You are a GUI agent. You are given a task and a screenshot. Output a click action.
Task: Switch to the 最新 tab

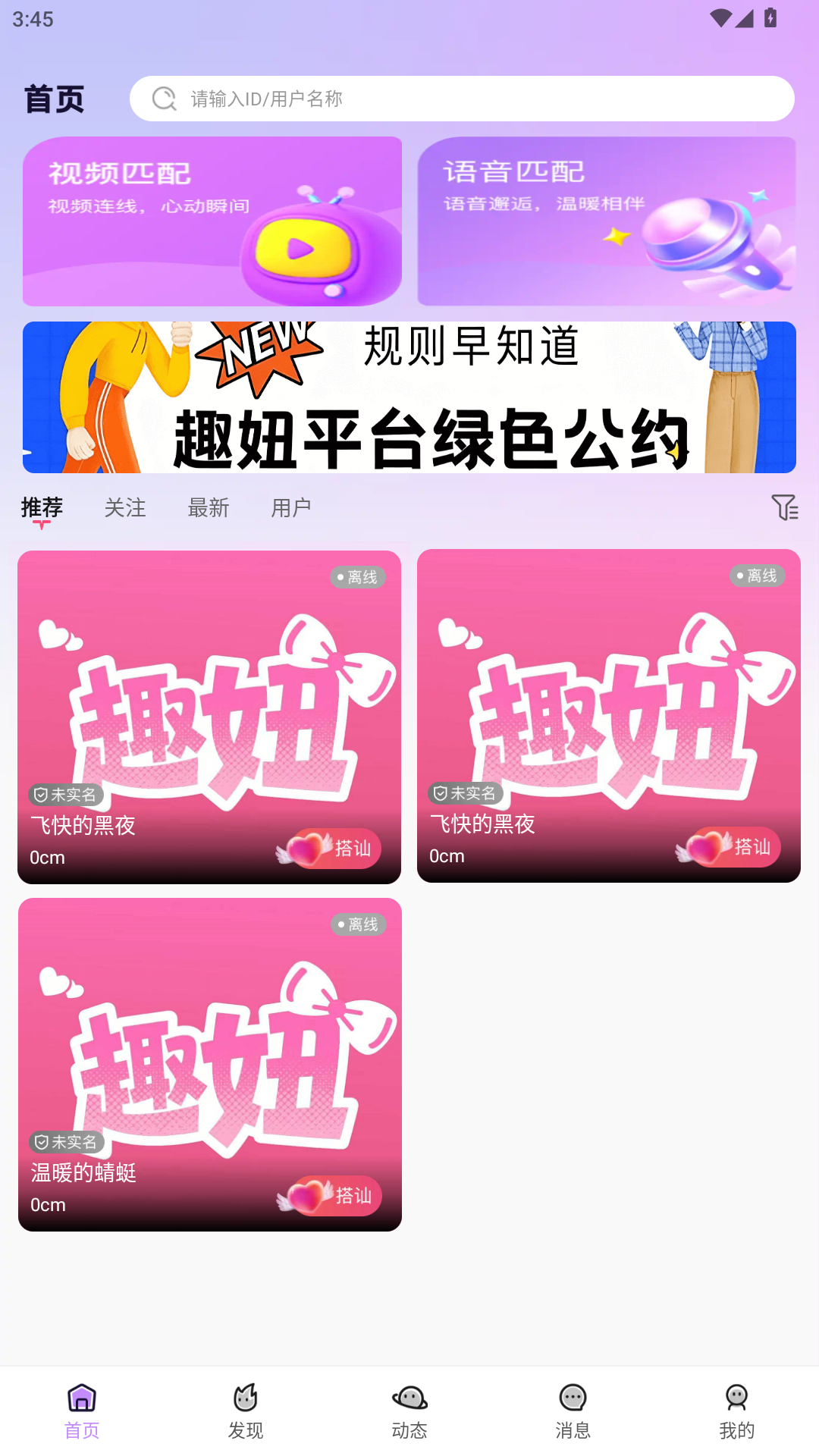pyautogui.click(x=209, y=508)
